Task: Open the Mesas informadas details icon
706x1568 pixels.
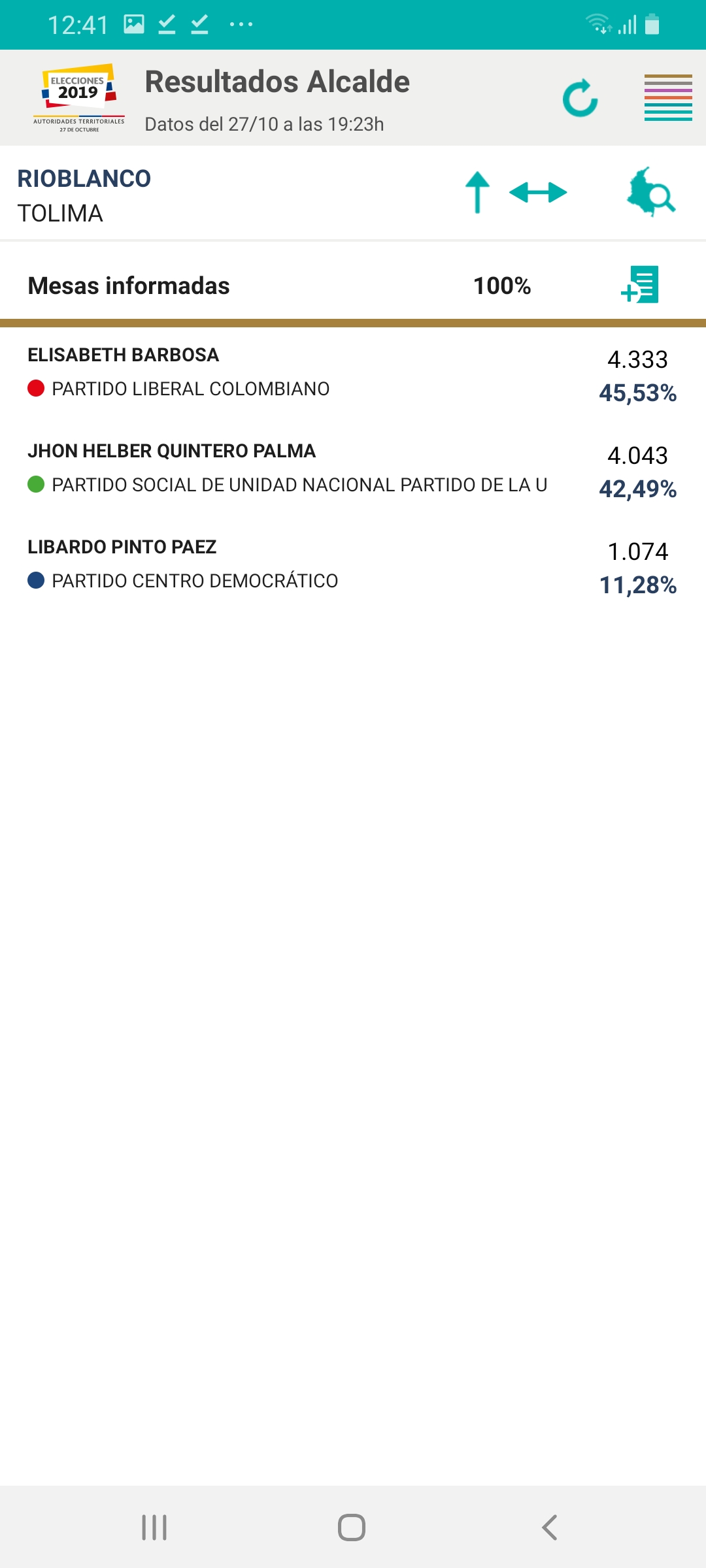Action: coord(640,285)
